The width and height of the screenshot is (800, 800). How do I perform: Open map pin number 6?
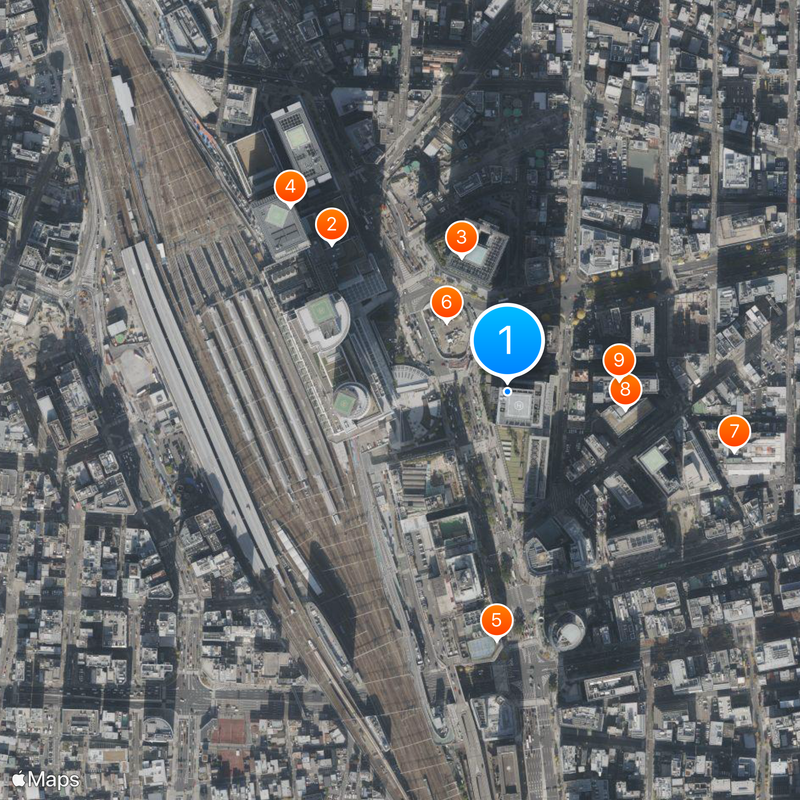[x=446, y=301]
